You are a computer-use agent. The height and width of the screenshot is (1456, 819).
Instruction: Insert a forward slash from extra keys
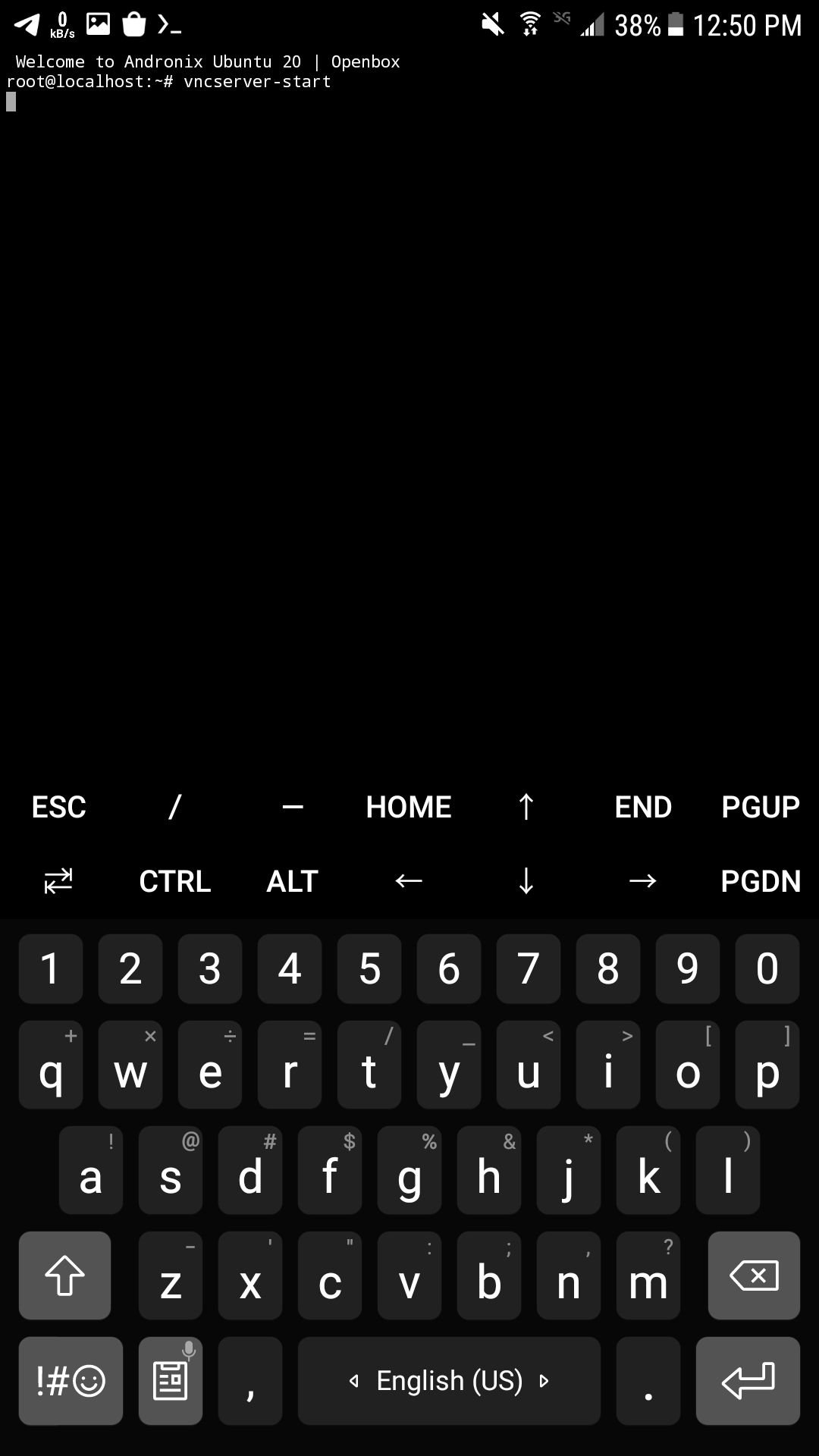175,807
